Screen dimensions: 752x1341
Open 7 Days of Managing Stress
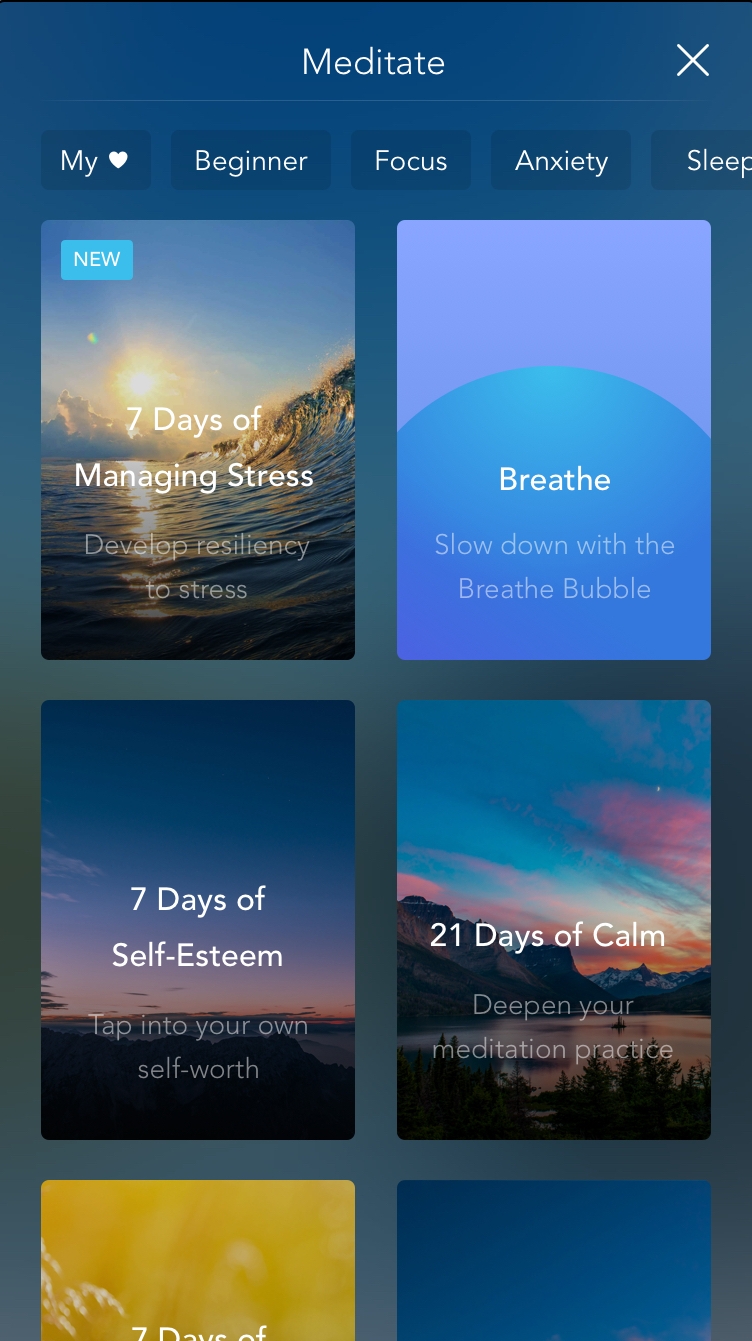[198, 440]
